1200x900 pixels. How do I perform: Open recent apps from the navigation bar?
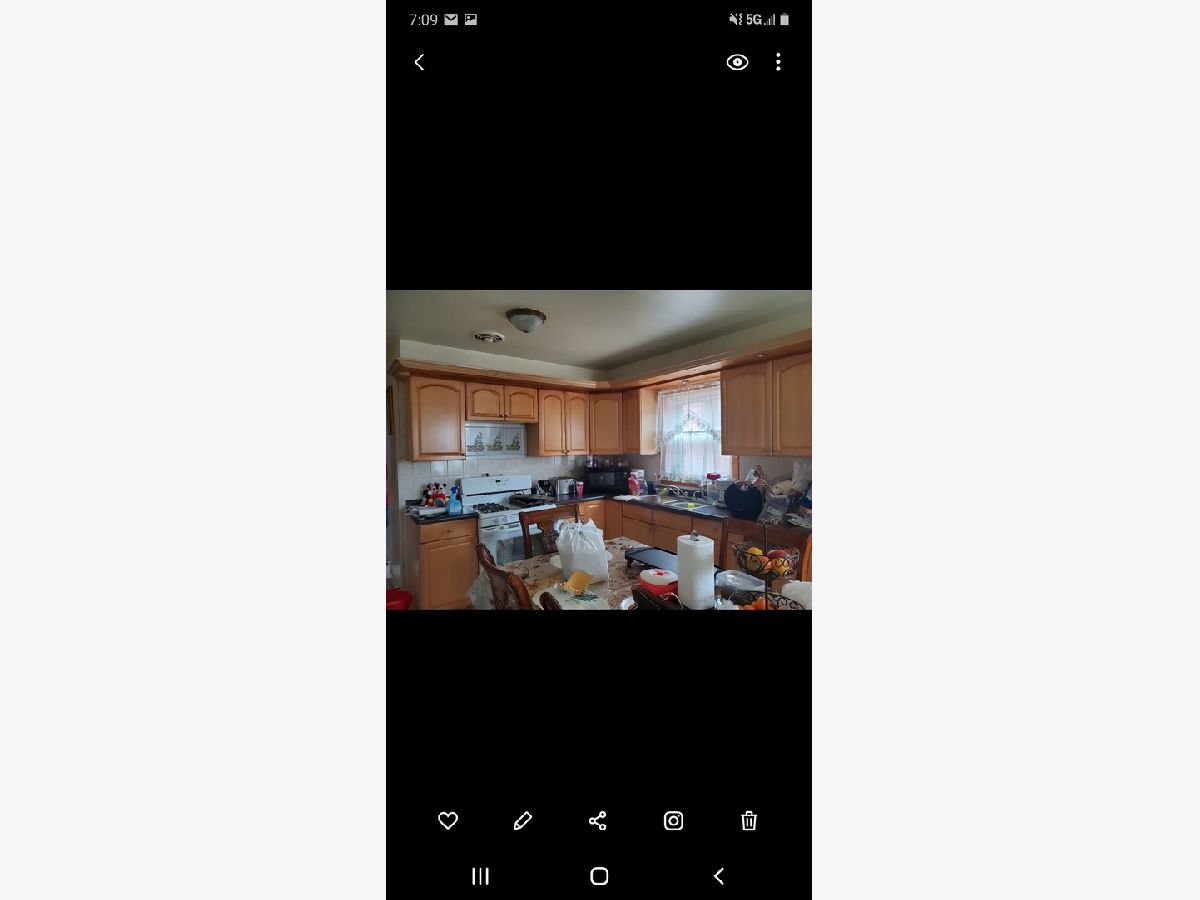click(x=480, y=876)
